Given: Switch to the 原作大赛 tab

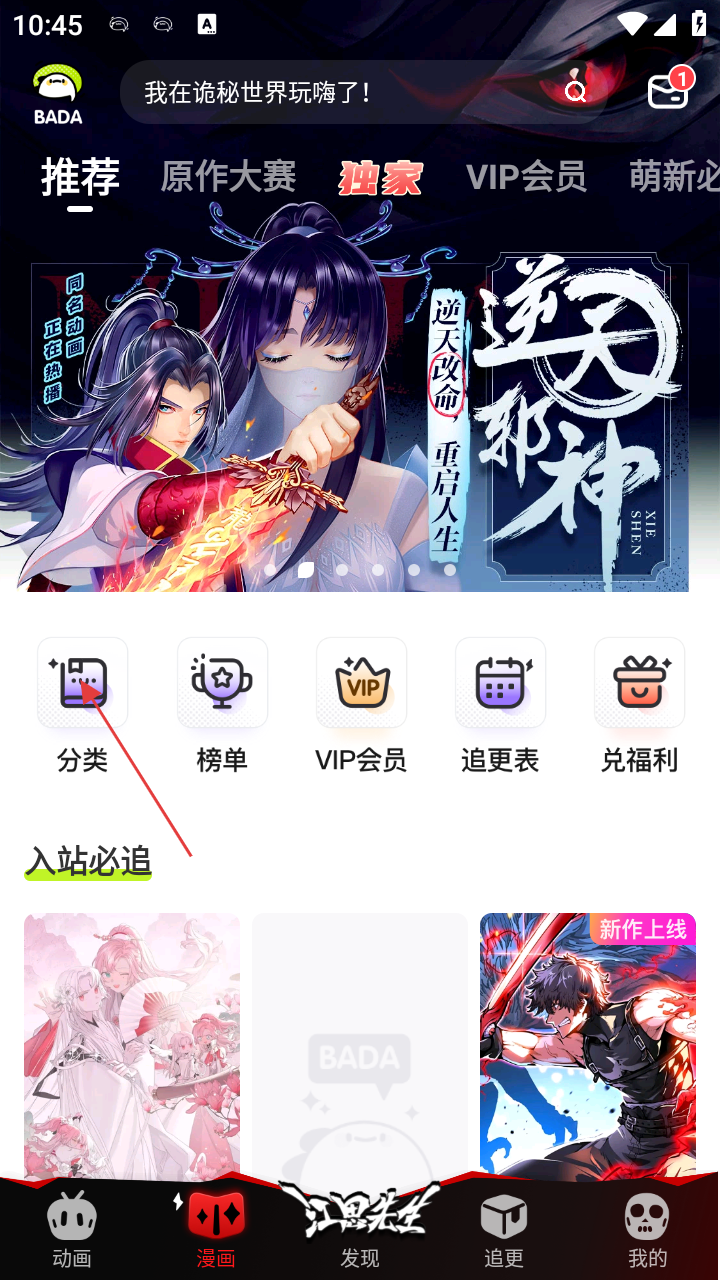Looking at the screenshot, I should pos(228,177).
